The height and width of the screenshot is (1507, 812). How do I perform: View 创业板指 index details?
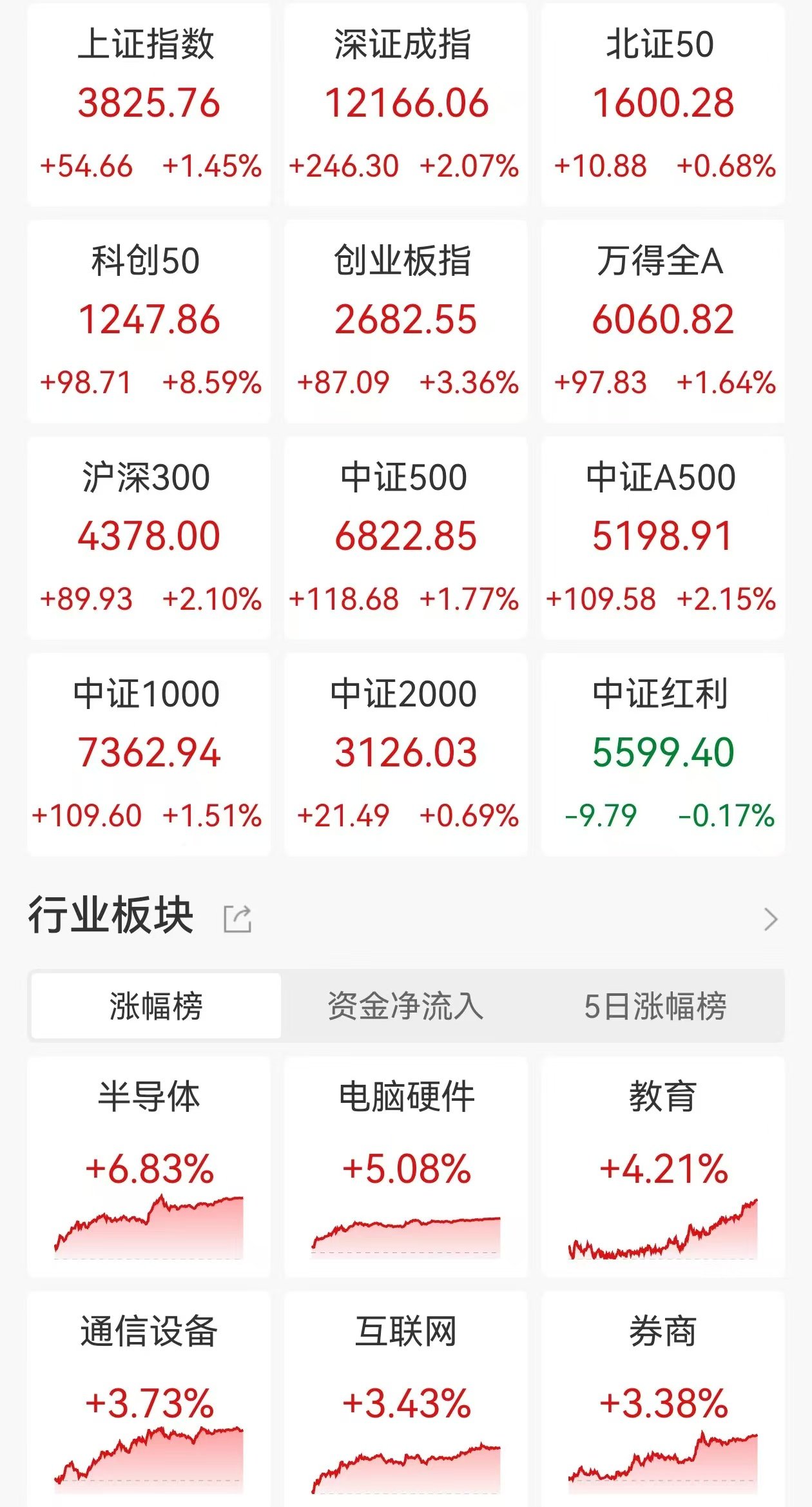406,321
